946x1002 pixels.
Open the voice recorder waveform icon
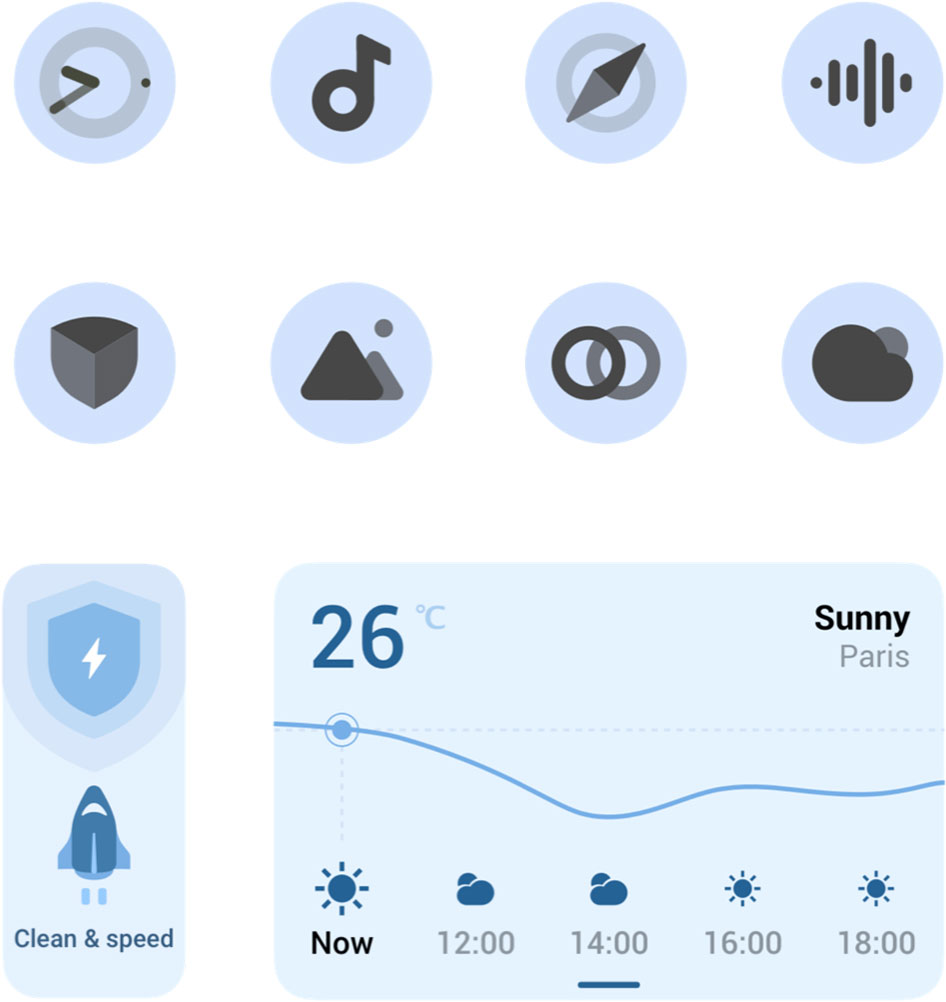(x=860, y=85)
